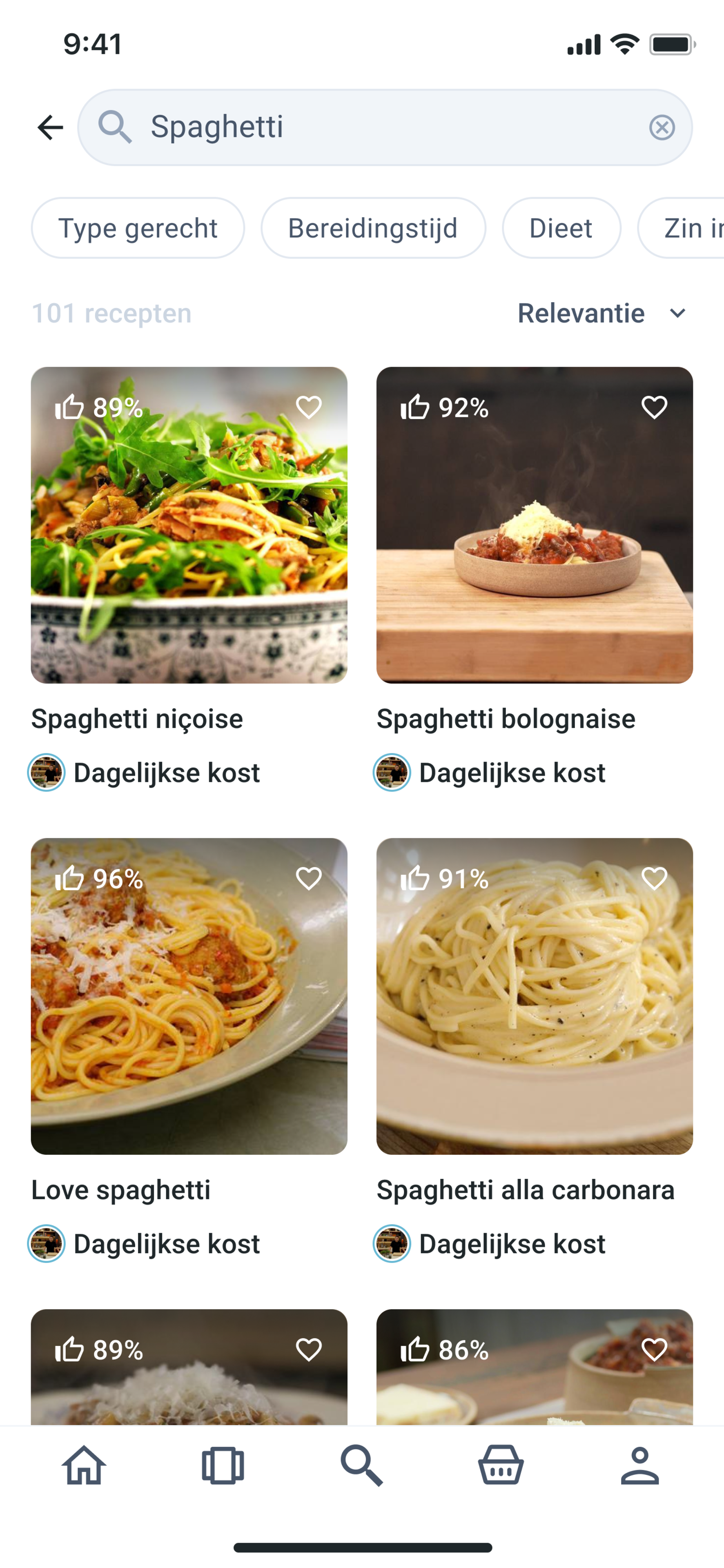Save Spaghetti bolognaise with the heart
Viewport: 724px width, 1568px height.
pyautogui.click(x=654, y=407)
